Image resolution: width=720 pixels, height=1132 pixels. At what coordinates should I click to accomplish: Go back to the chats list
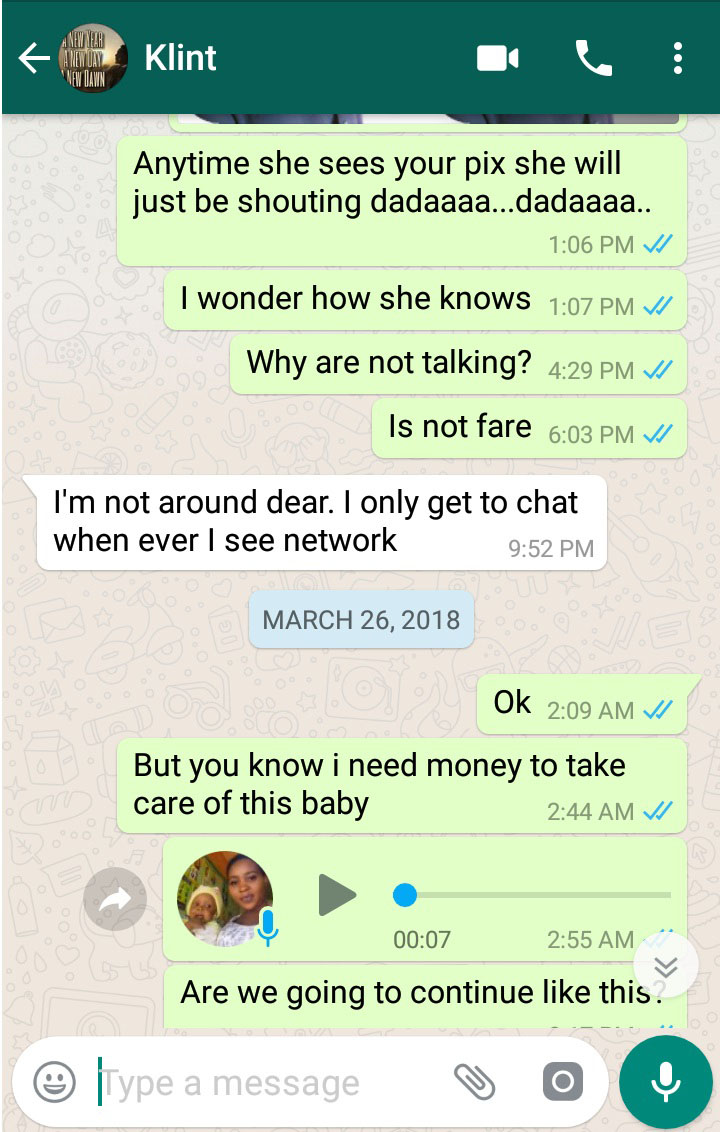pyautogui.click(x=33, y=59)
